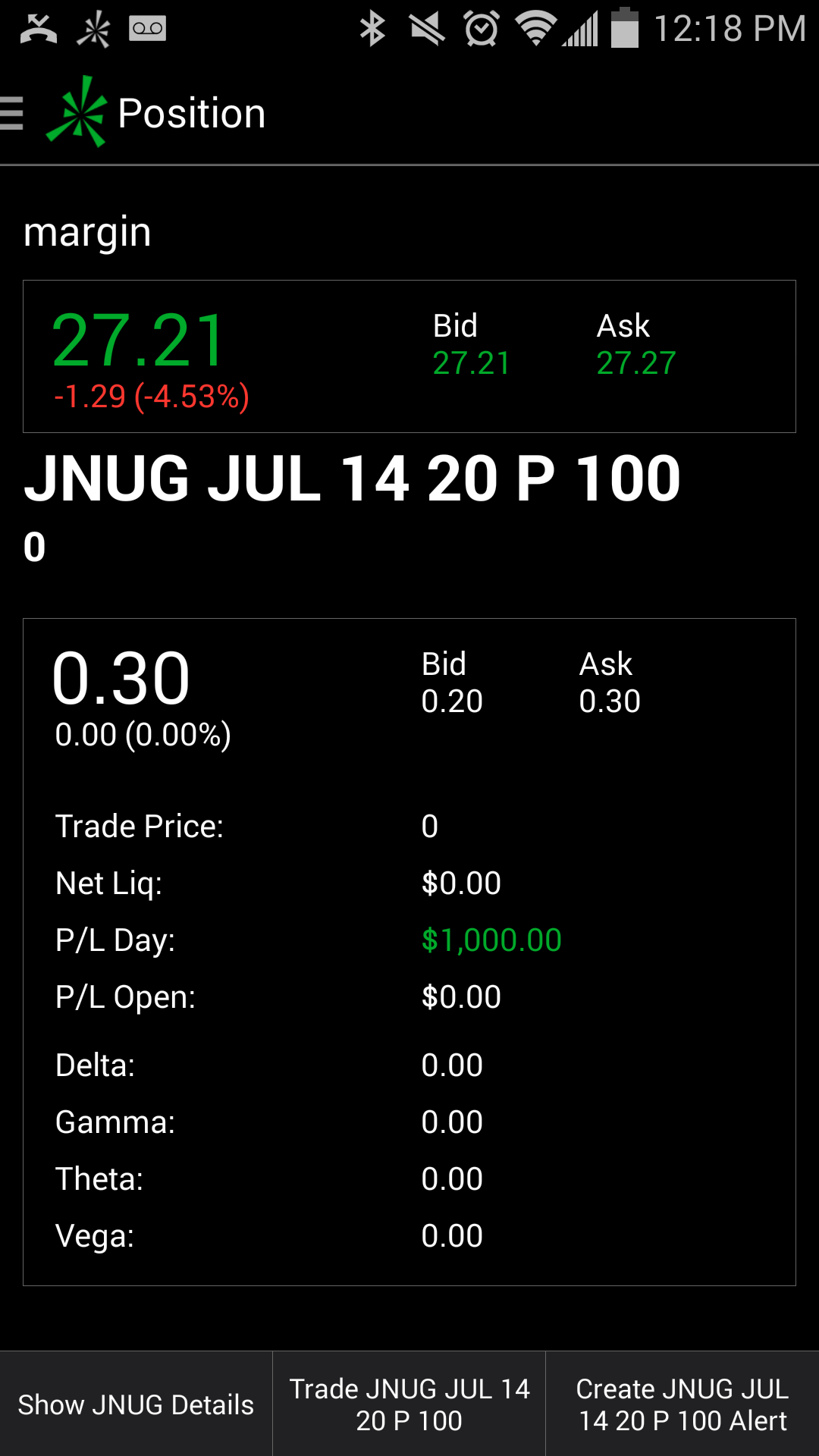Trade JNUG JUL 14 20 P 100
The image size is (819, 1456).
pos(409,1404)
